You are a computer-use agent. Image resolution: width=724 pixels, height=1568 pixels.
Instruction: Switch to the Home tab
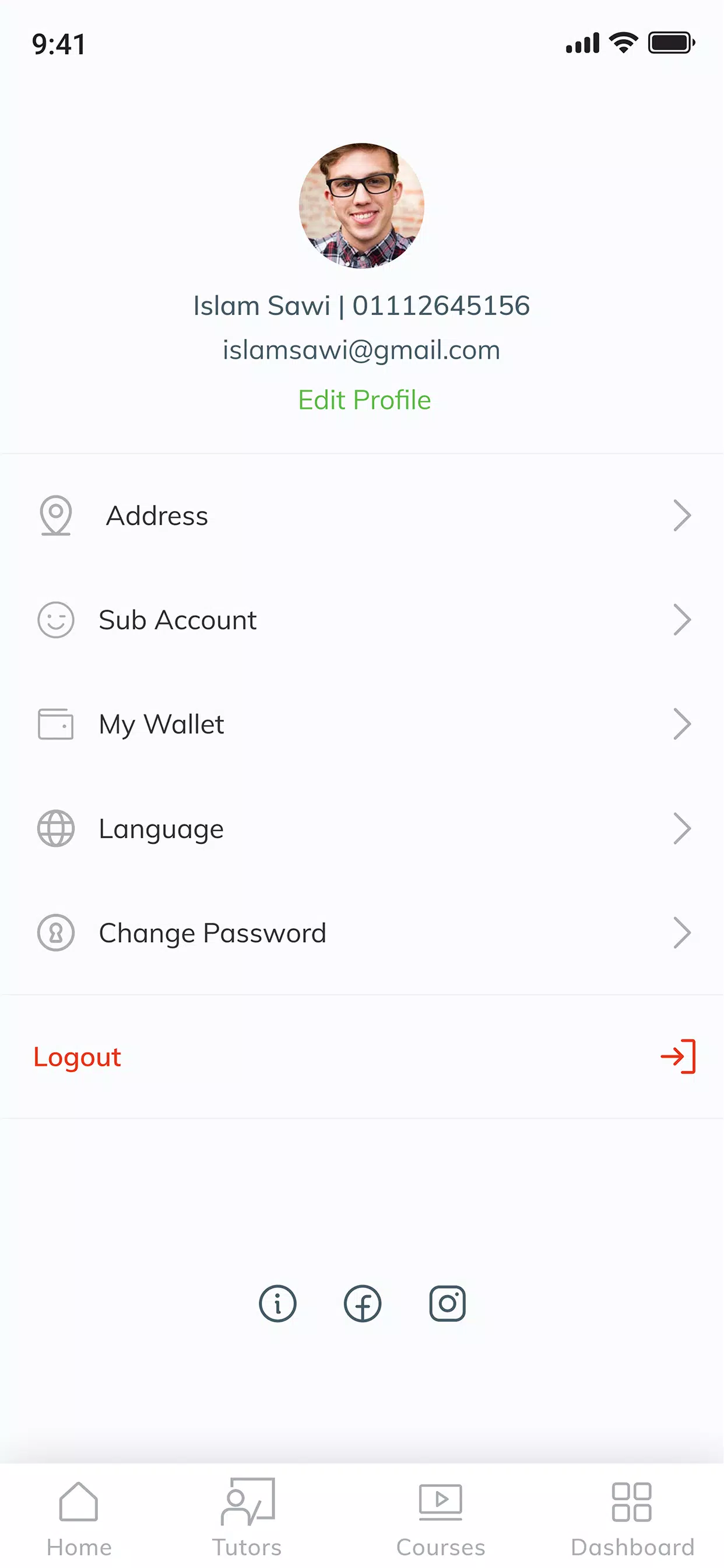[x=79, y=1518]
